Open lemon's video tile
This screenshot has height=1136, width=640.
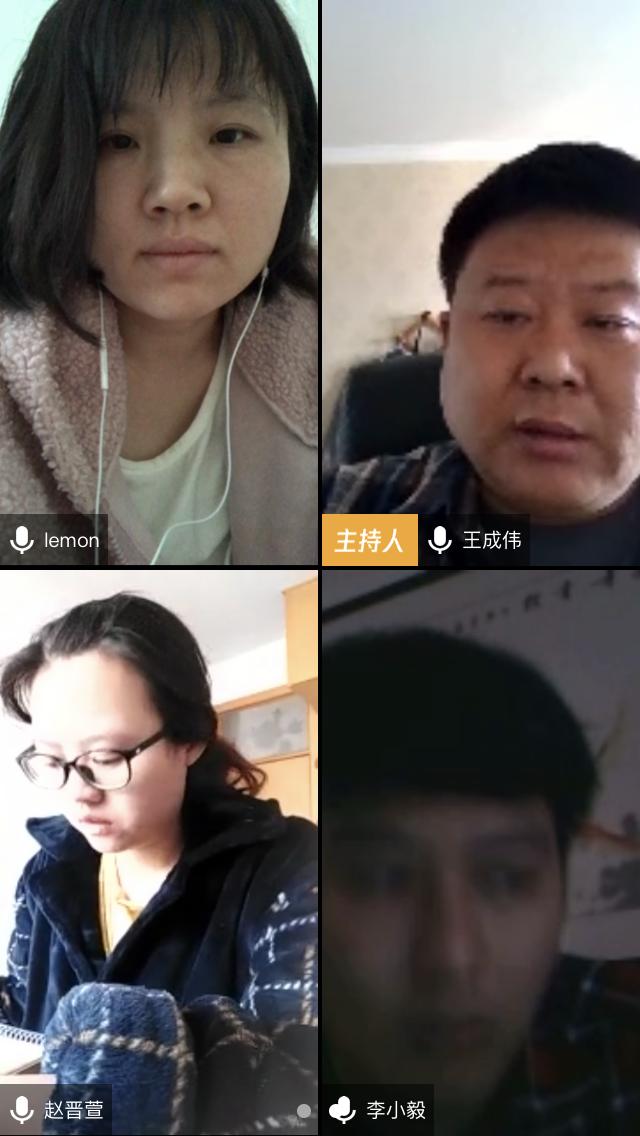tap(158, 282)
